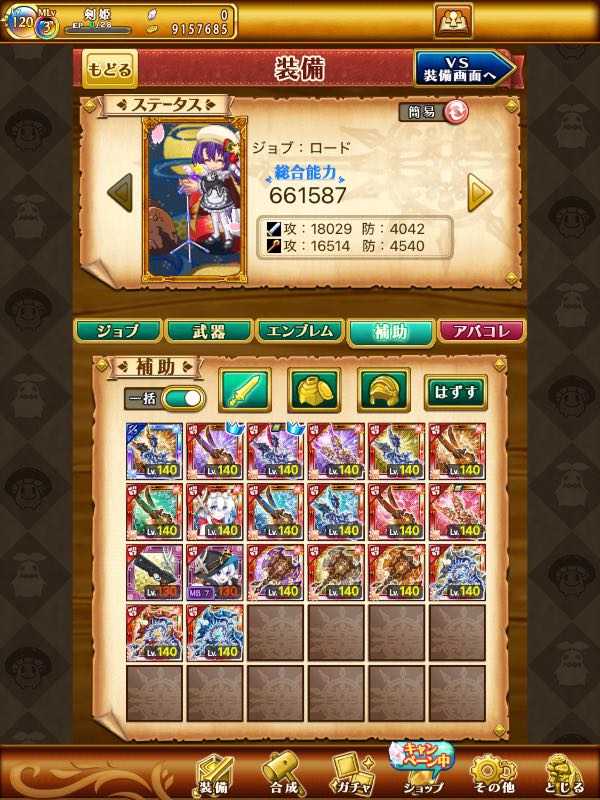The width and height of the screenshot is (600, 800).
Task: Switch to the ジョブ tab
Action: tap(116, 331)
